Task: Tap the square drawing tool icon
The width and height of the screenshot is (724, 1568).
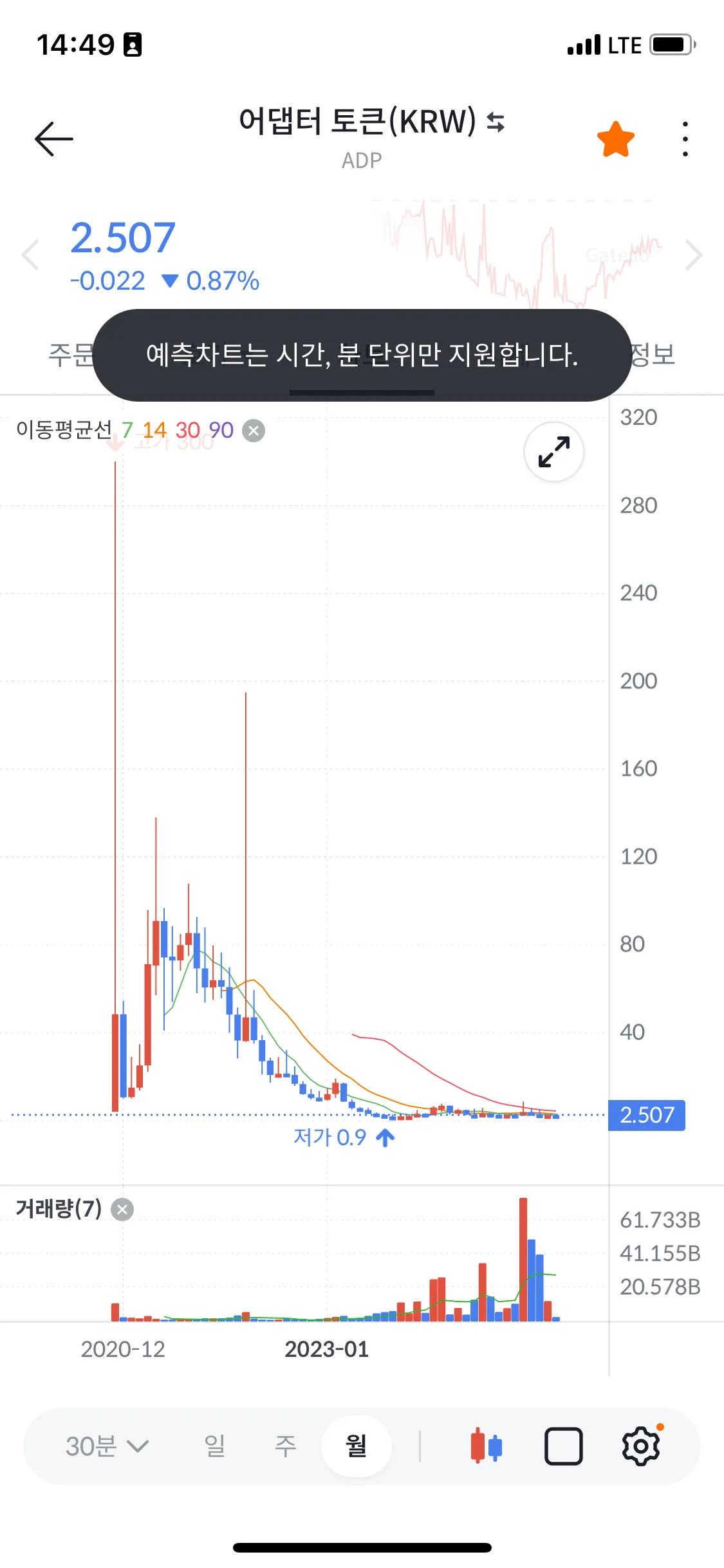Action: (564, 1446)
